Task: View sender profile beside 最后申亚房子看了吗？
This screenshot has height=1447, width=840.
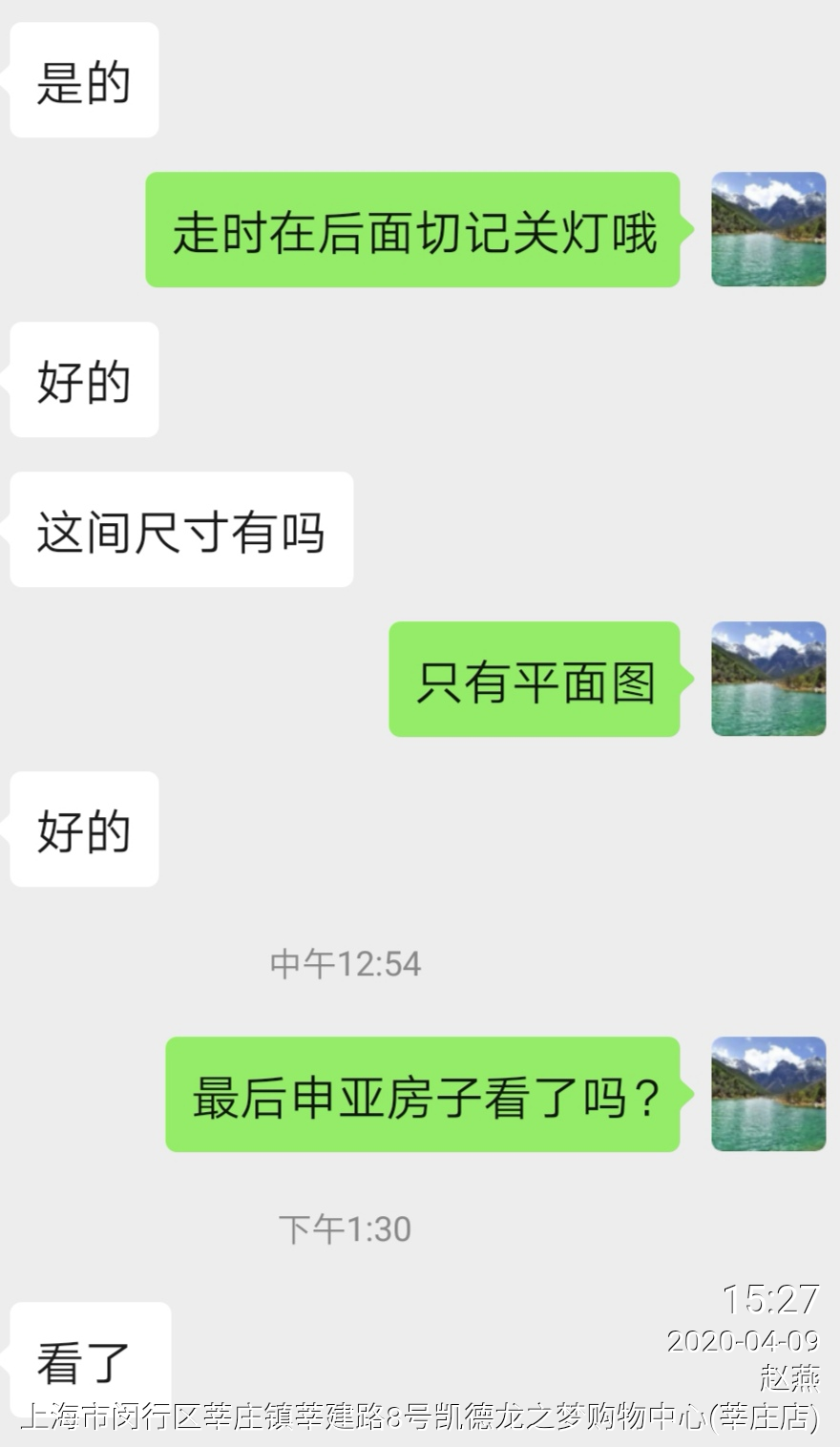Action: [768, 1094]
